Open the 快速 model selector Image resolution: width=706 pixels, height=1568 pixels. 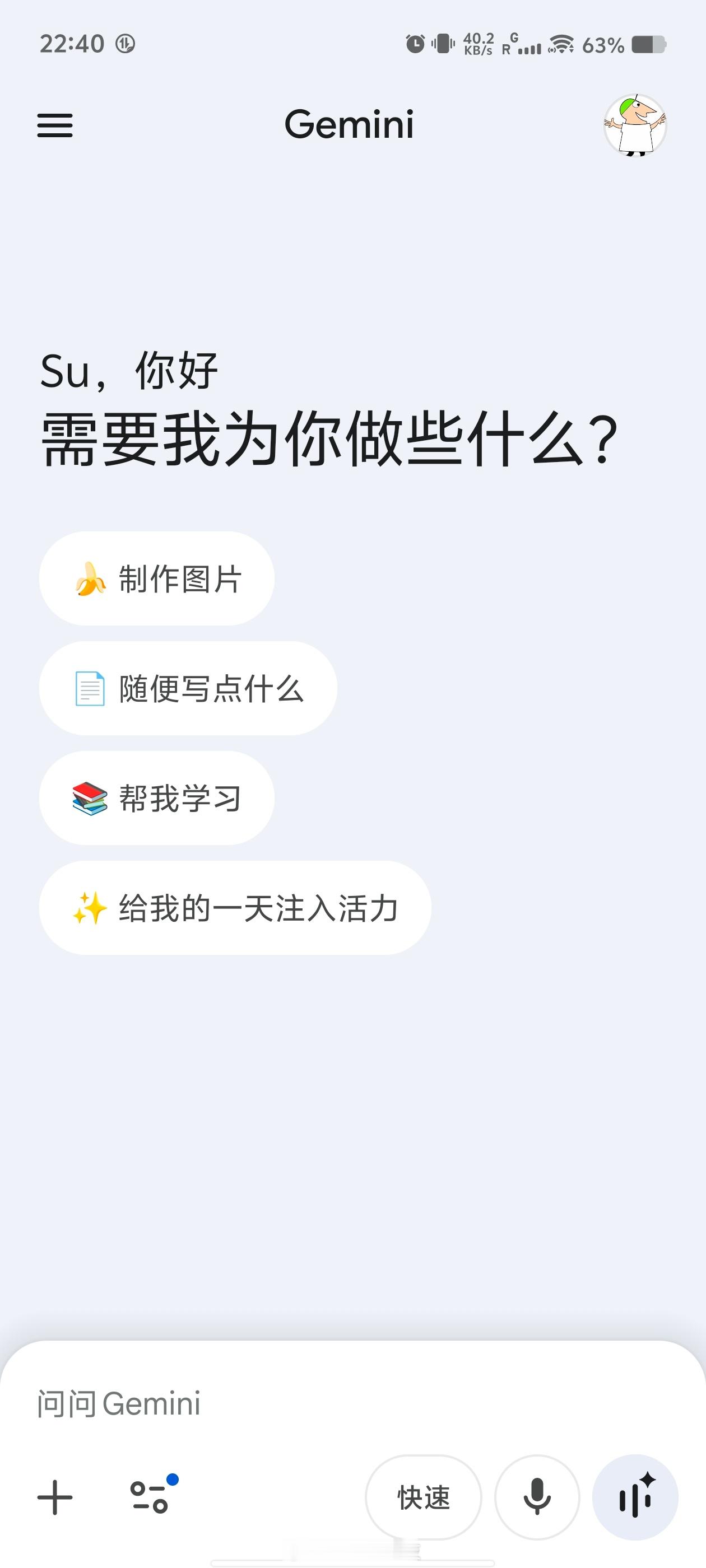coord(424,1499)
